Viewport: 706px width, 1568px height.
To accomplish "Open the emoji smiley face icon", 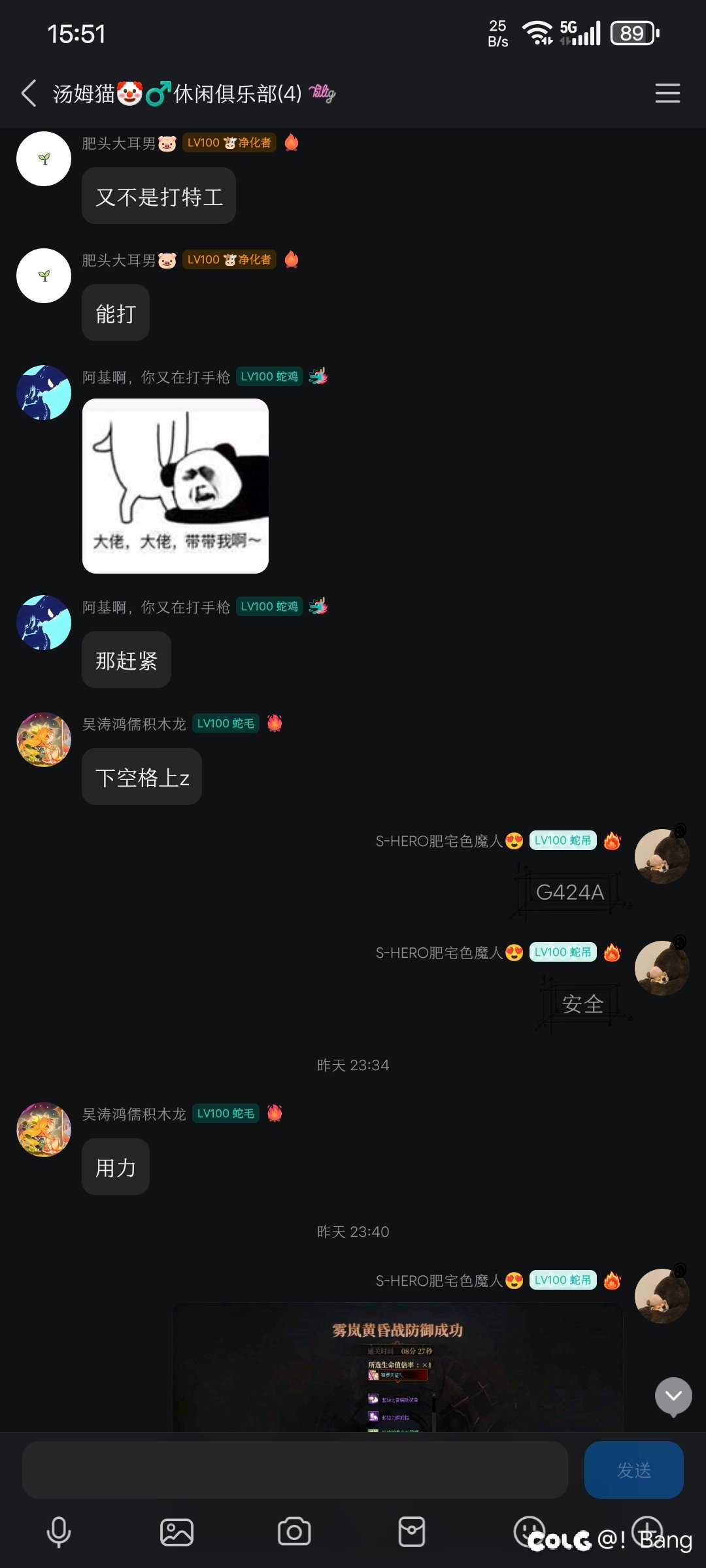I will tap(529, 1529).
